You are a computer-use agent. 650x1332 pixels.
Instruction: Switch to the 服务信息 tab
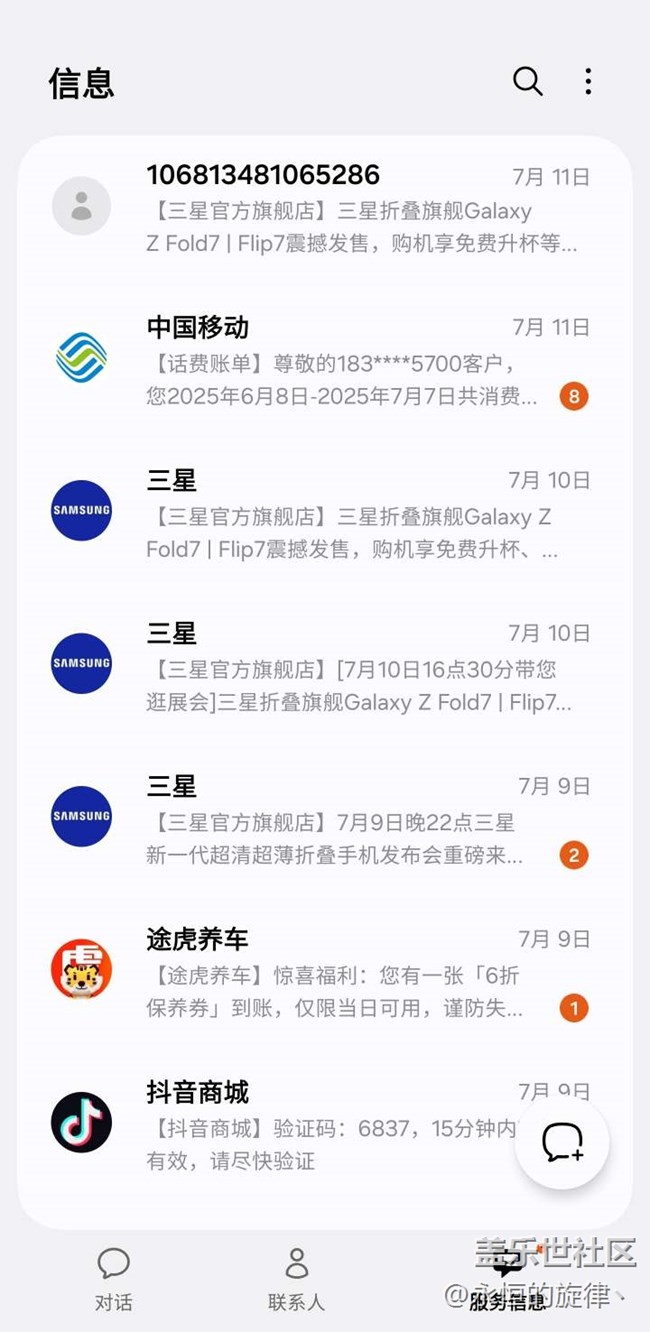[x=508, y=1279]
